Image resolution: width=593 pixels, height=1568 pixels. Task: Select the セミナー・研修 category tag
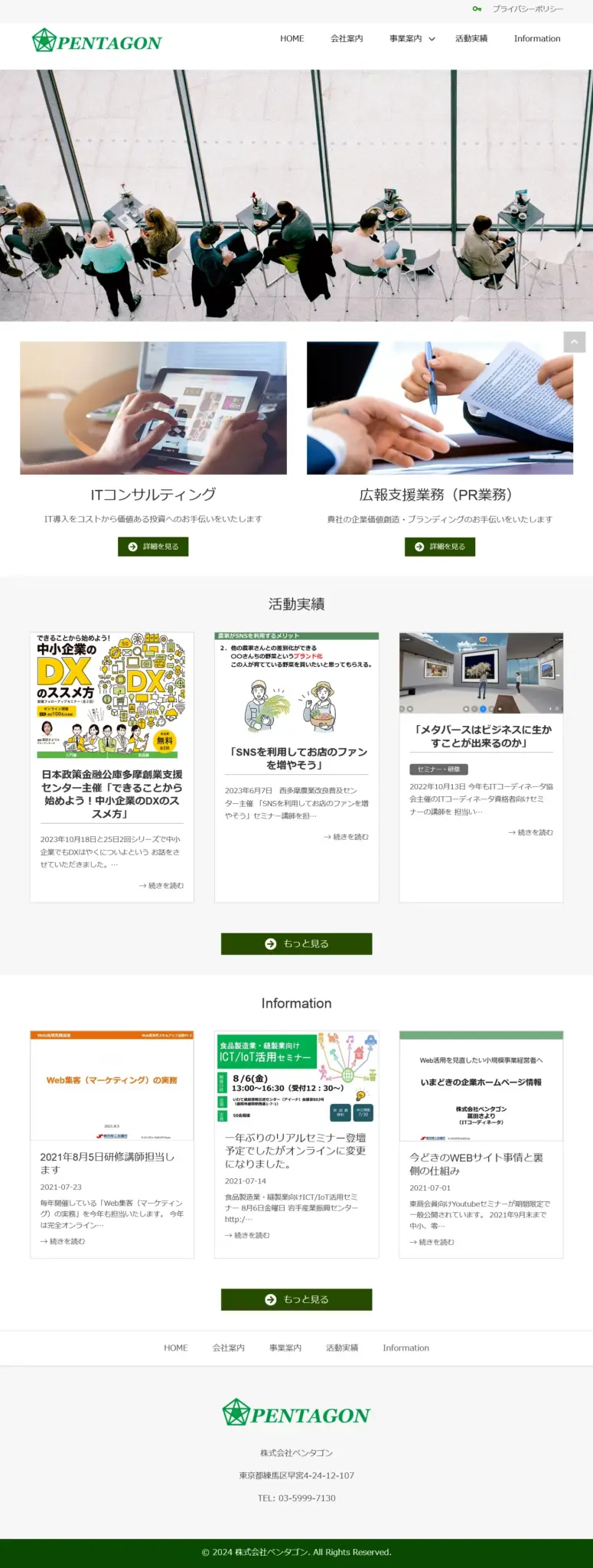pos(438,769)
